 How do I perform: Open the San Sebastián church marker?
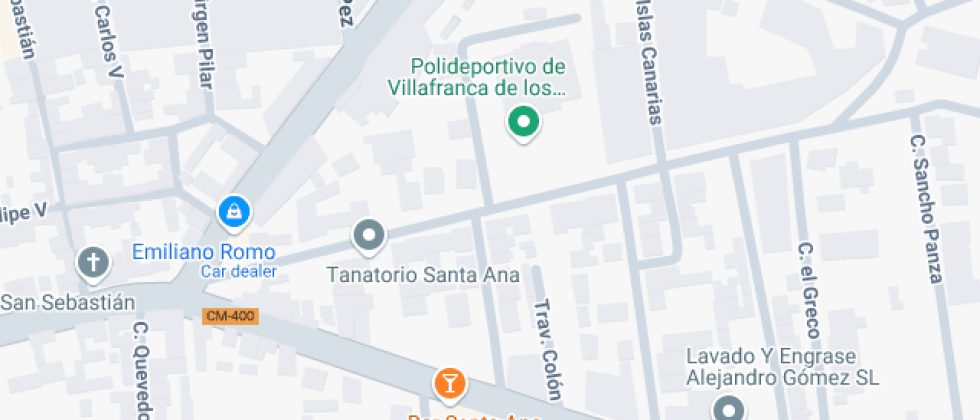pyautogui.click(x=94, y=264)
